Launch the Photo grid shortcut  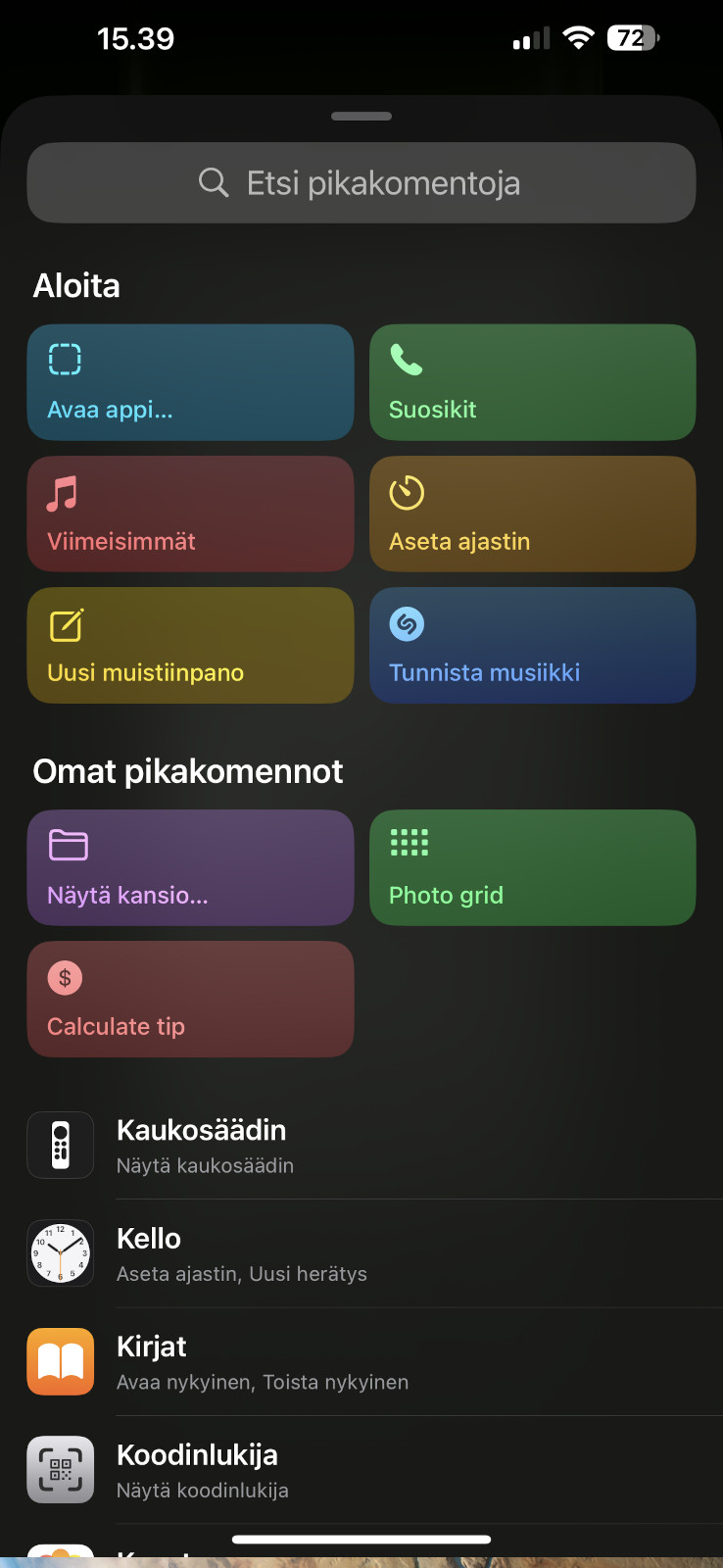click(532, 867)
